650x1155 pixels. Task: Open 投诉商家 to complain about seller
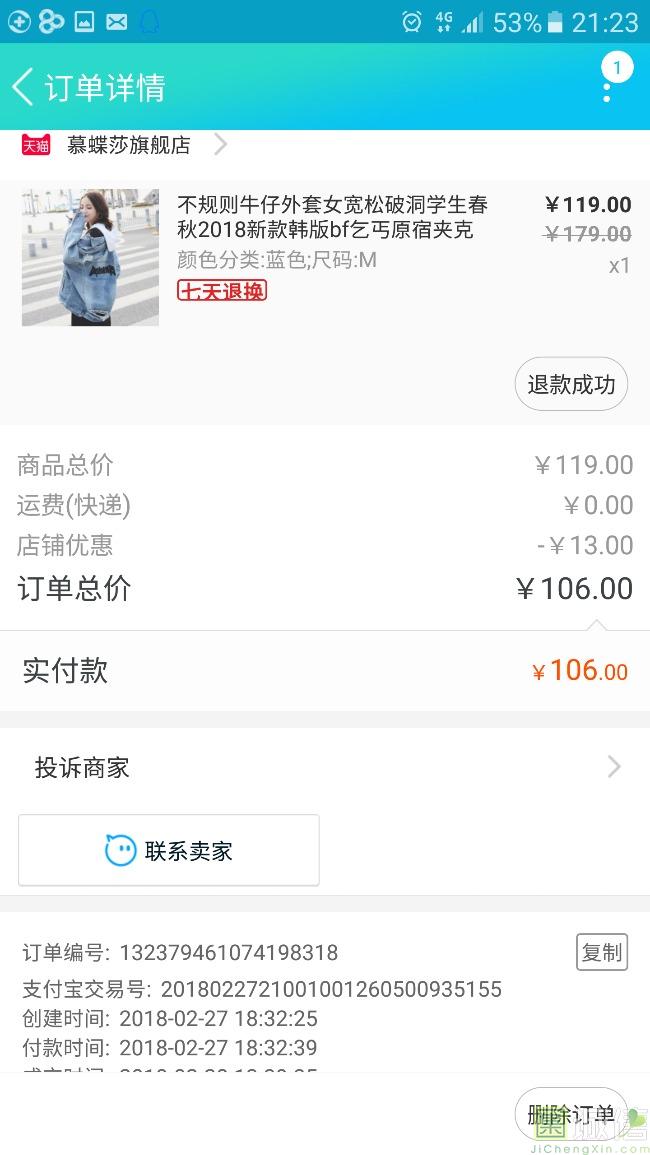324,768
